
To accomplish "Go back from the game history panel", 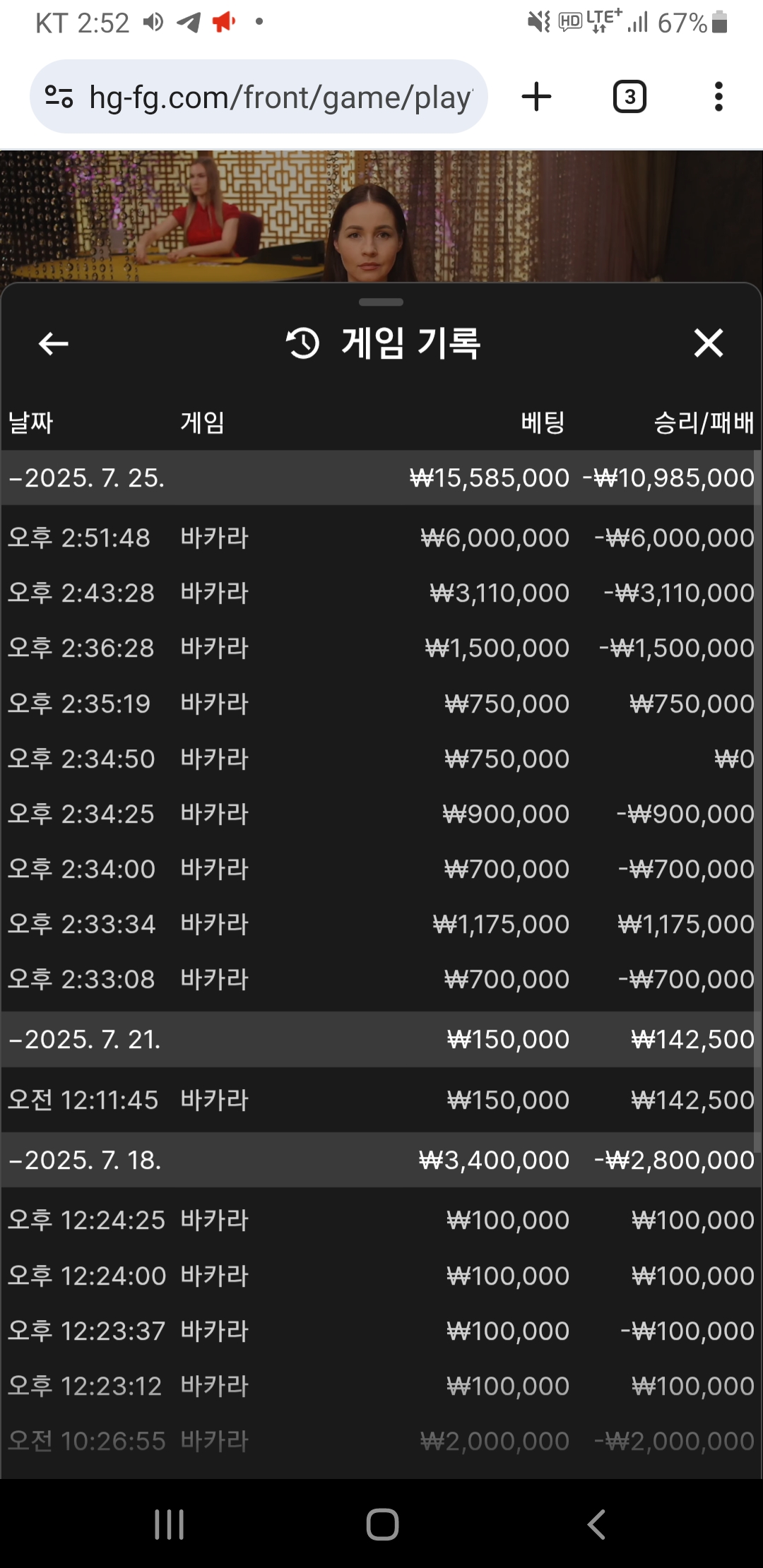I will 53,344.
